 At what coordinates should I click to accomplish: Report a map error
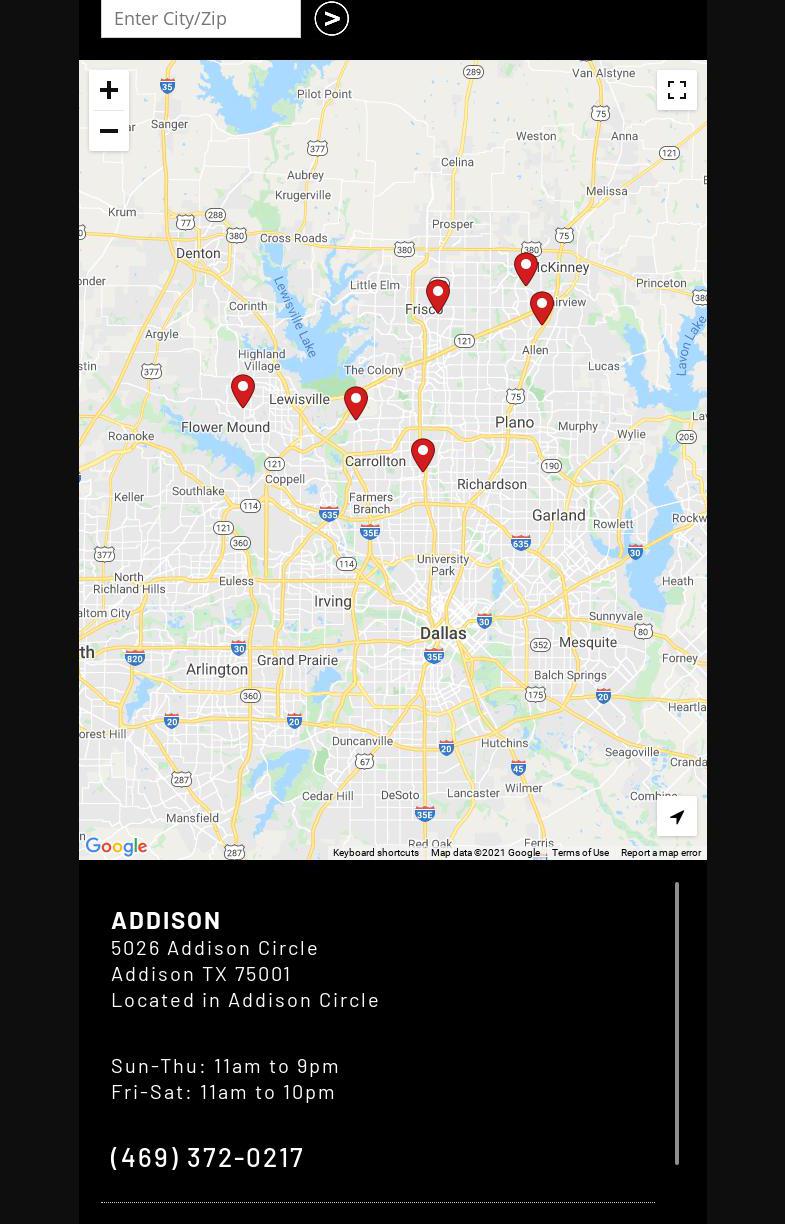click(660, 853)
